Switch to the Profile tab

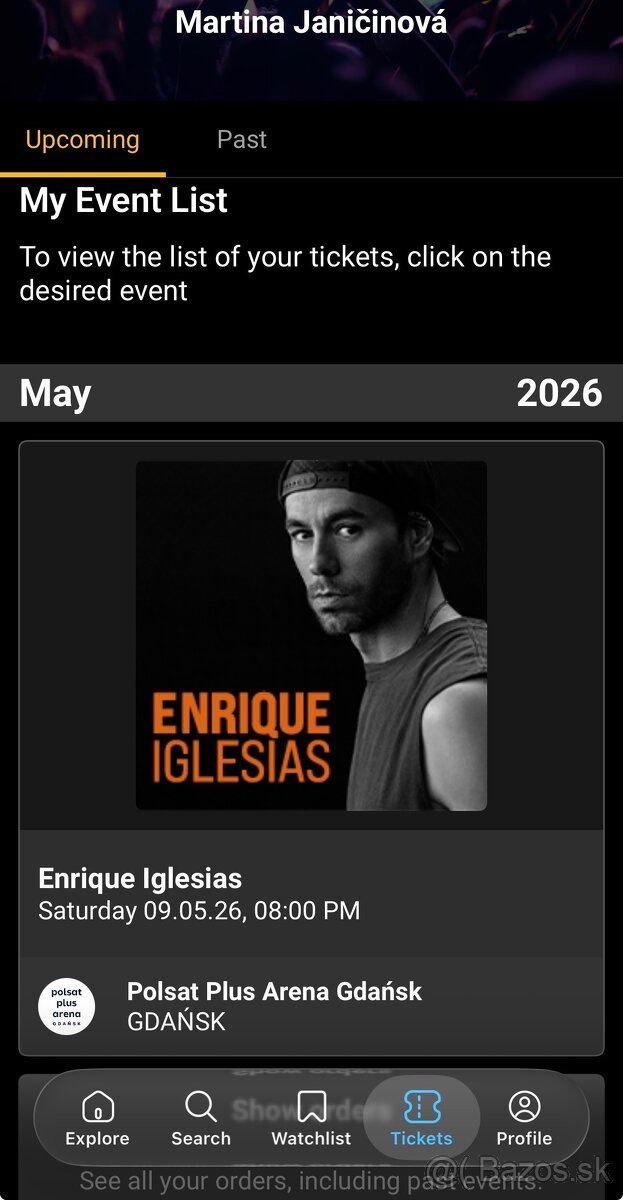point(524,1118)
